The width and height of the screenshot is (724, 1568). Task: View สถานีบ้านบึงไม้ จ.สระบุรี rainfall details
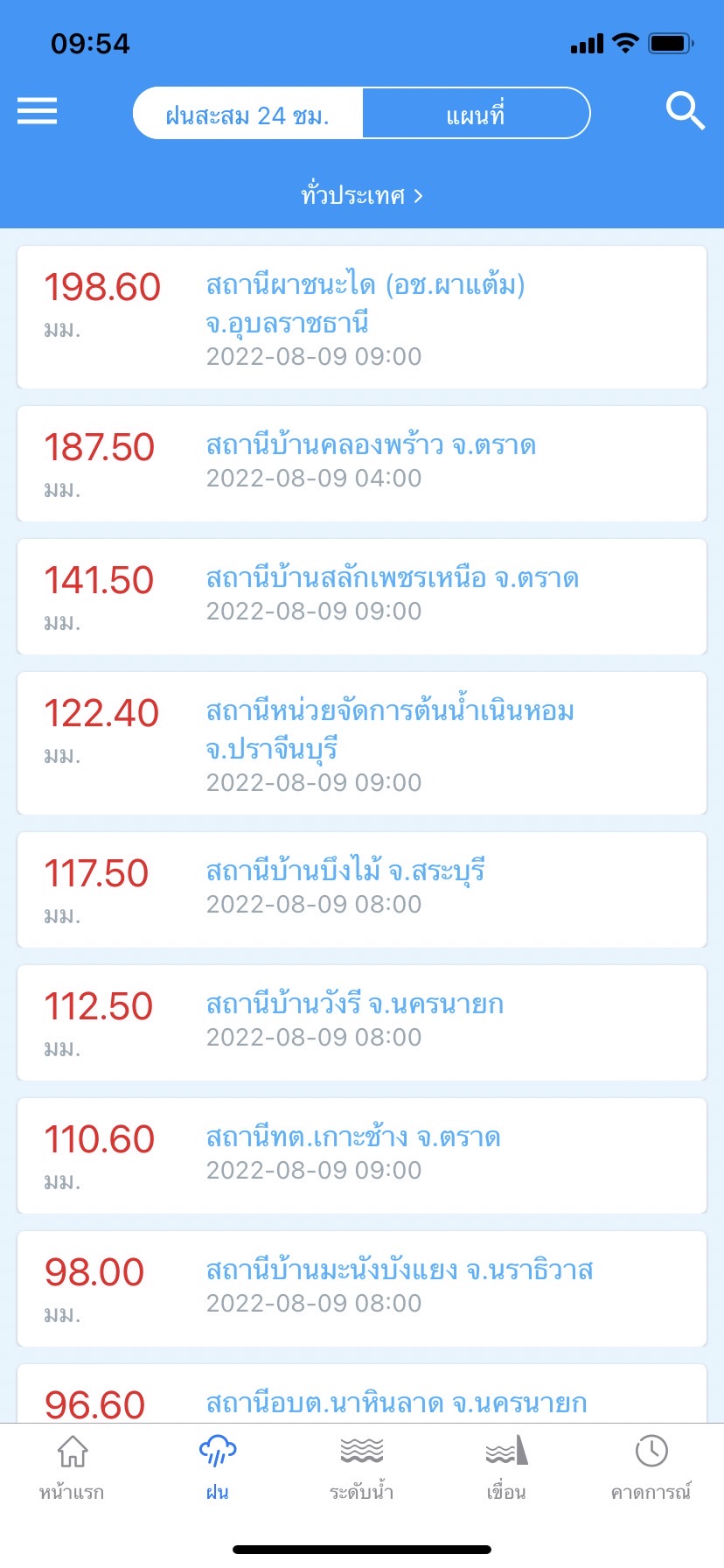point(362,890)
